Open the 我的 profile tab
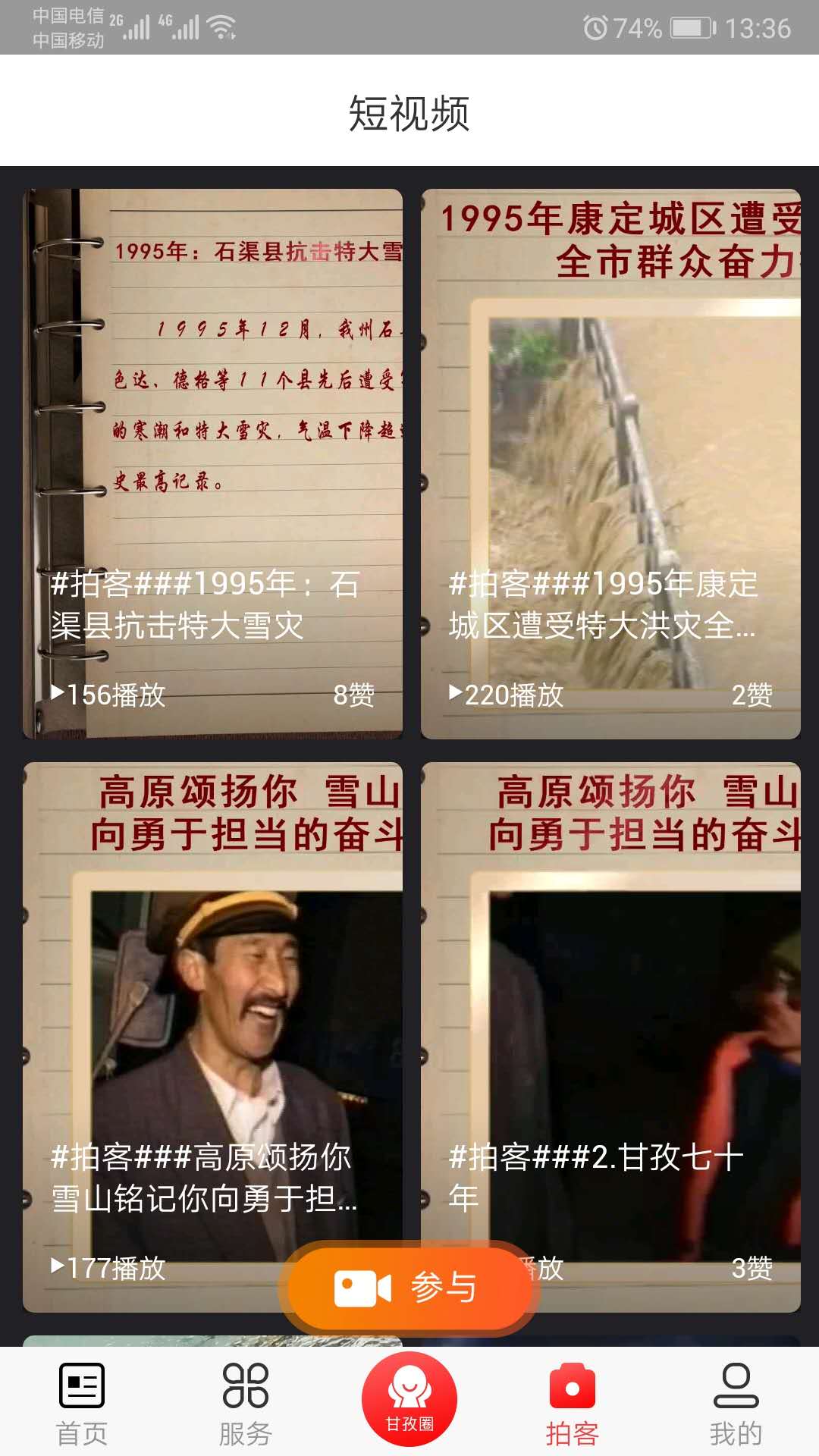 [x=736, y=1403]
